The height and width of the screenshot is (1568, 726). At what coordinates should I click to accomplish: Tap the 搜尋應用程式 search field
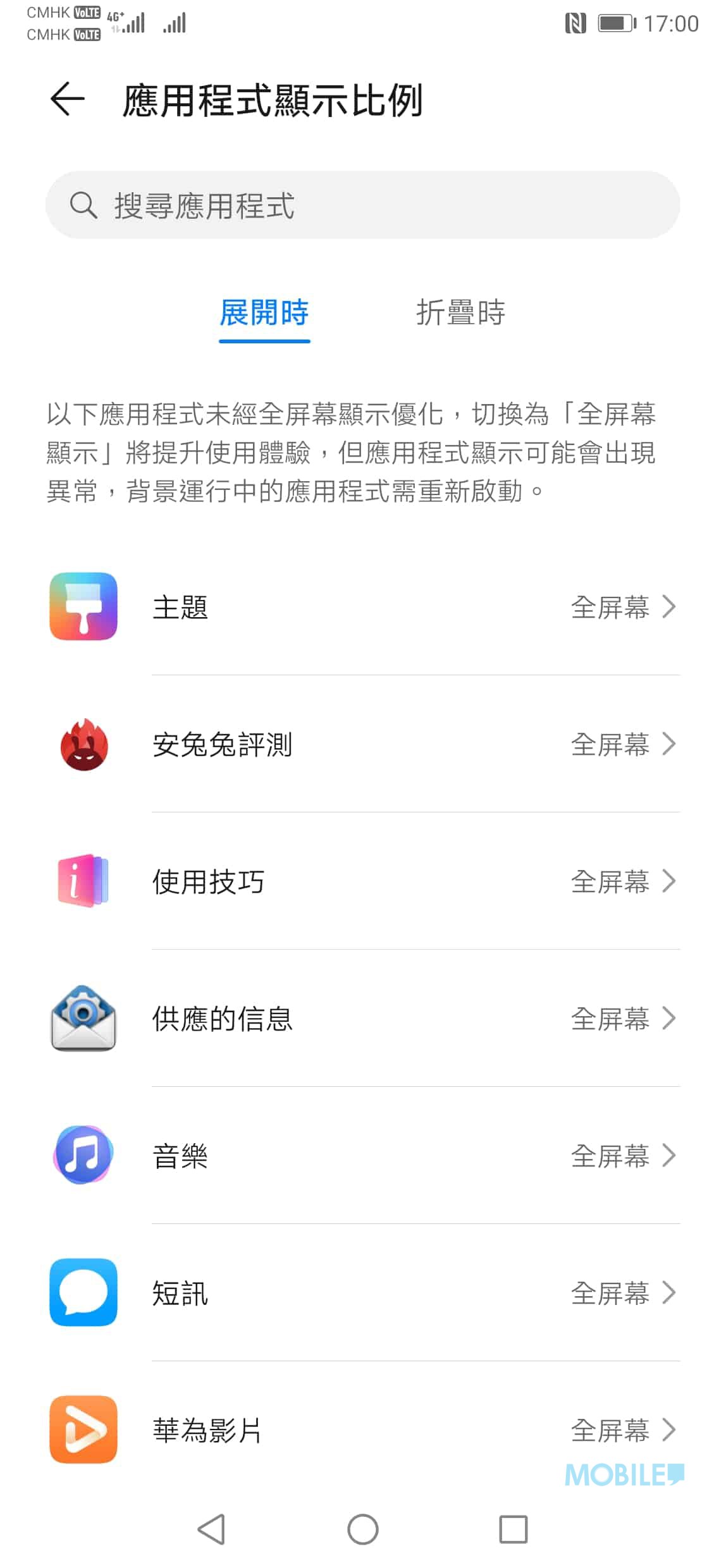tap(363, 205)
